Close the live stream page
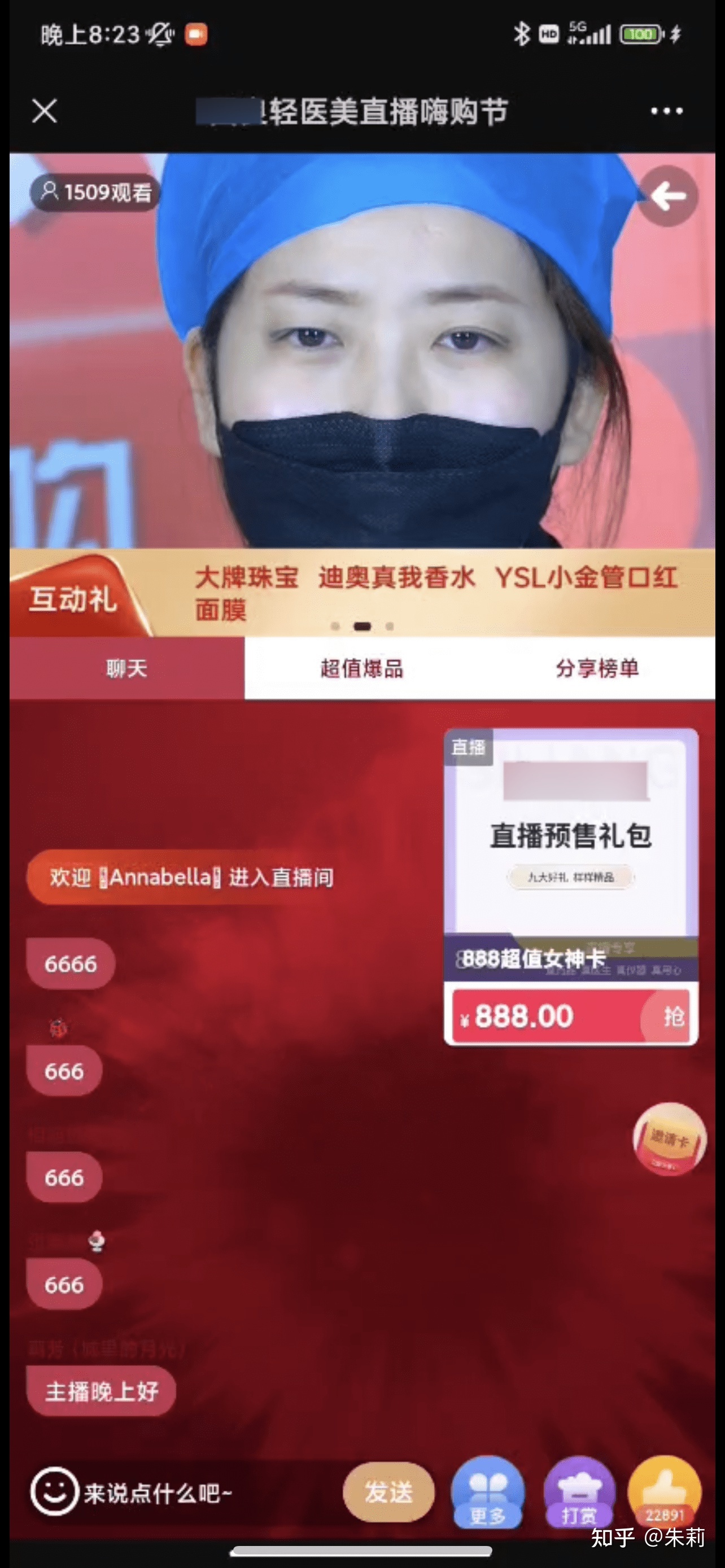 tap(45, 111)
